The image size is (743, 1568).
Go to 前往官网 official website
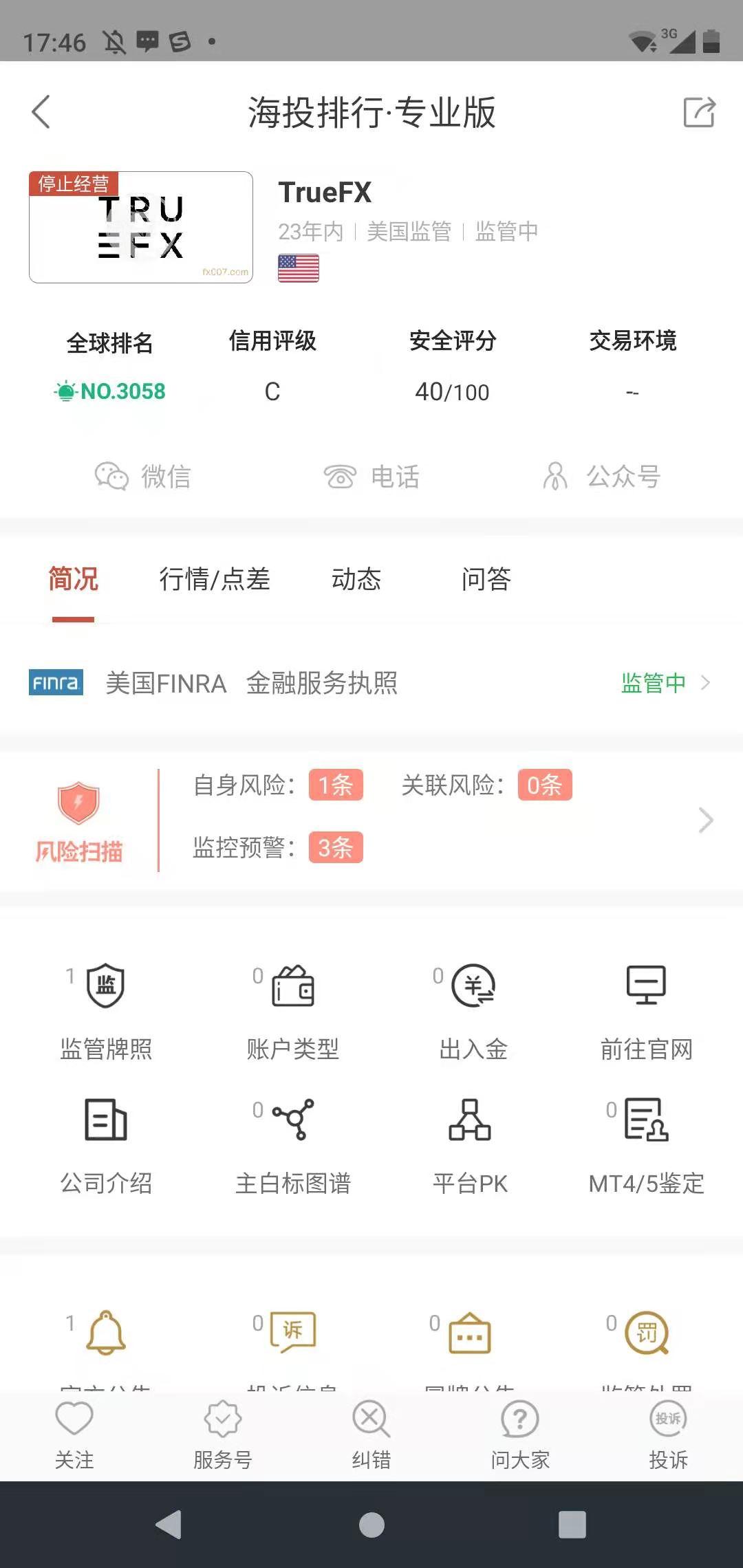(x=646, y=1012)
